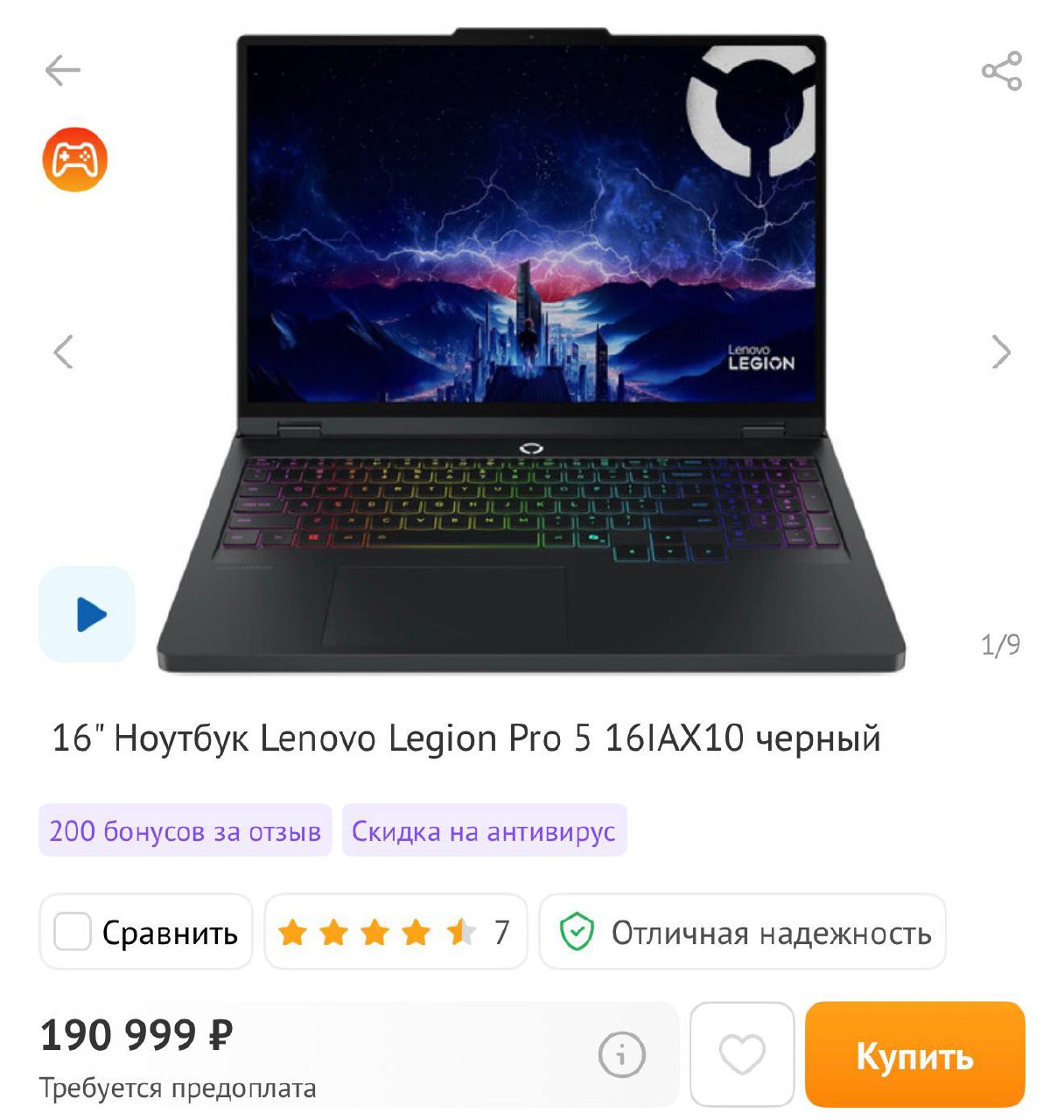This screenshot has width=1064, height=1120.
Task: Go back using the top arrow
Action: [x=63, y=70]
